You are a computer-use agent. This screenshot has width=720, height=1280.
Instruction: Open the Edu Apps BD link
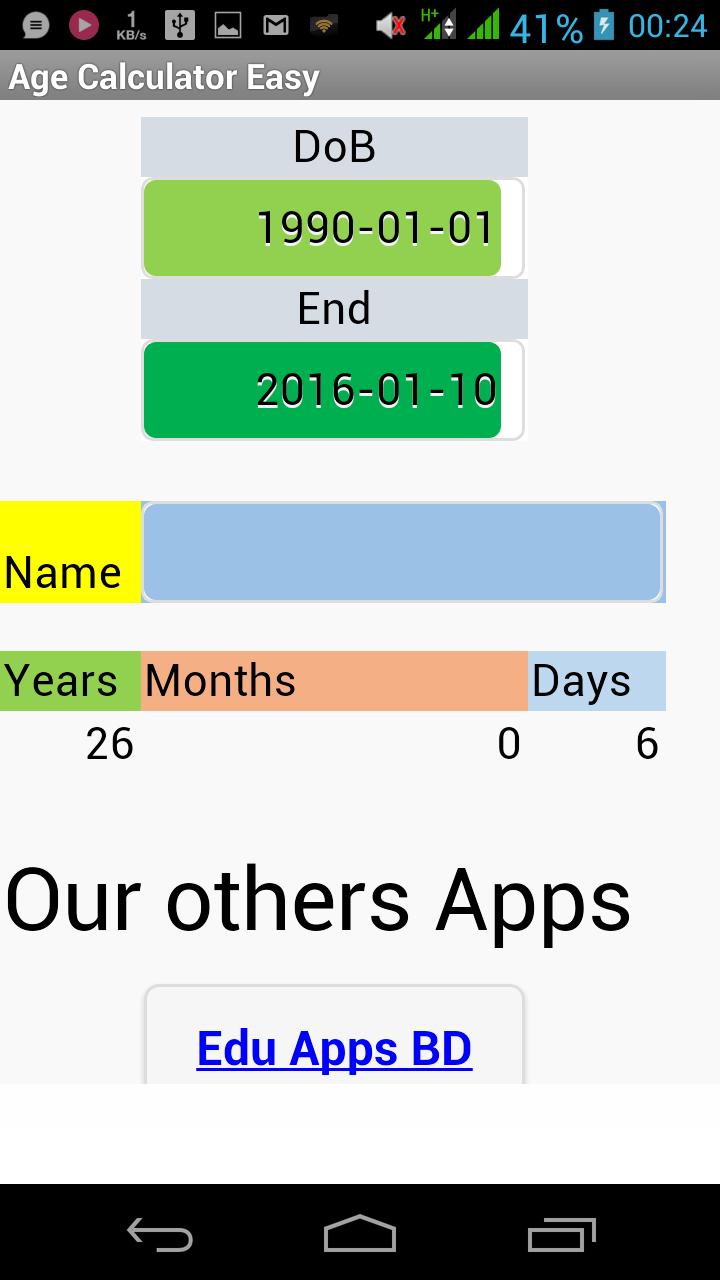click(x=334, y=1049)
